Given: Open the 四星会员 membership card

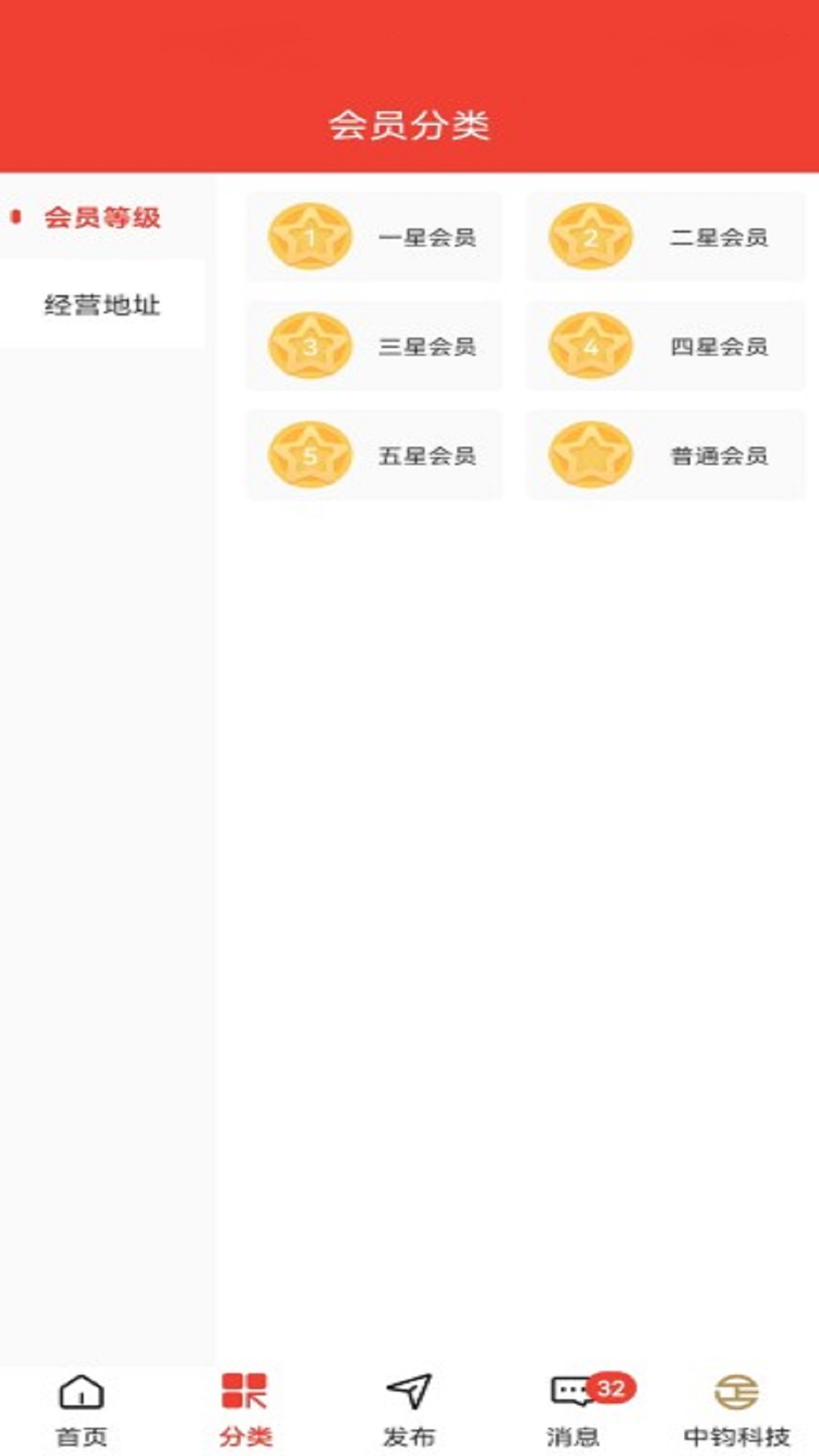Looking at the screenshot, I should coord(666,346).
